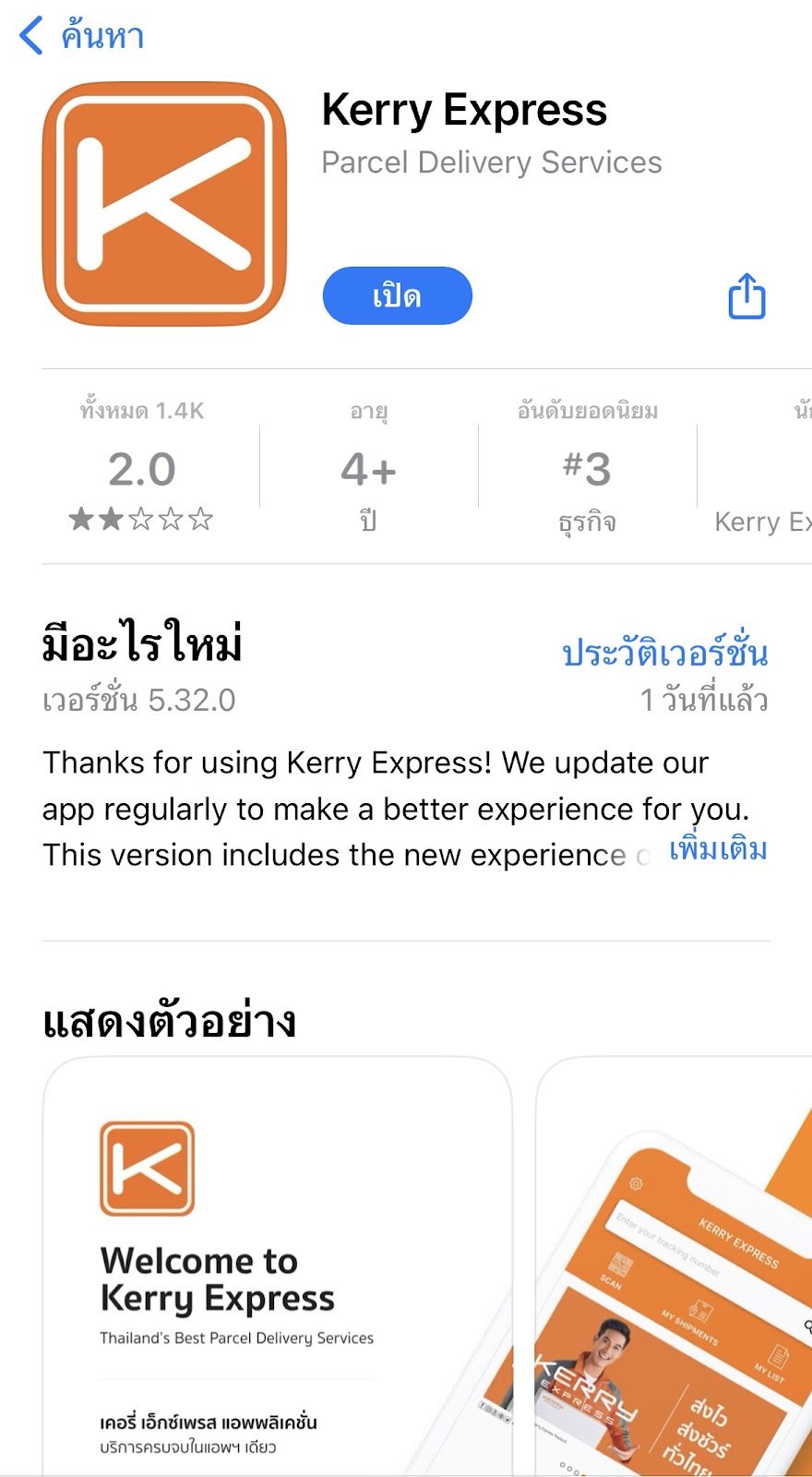Image resolution: width=812 pixels, height=1477 pixels.
Task: Open ประวัติเวอร์ชั่น version history
Action: [665, 652]
